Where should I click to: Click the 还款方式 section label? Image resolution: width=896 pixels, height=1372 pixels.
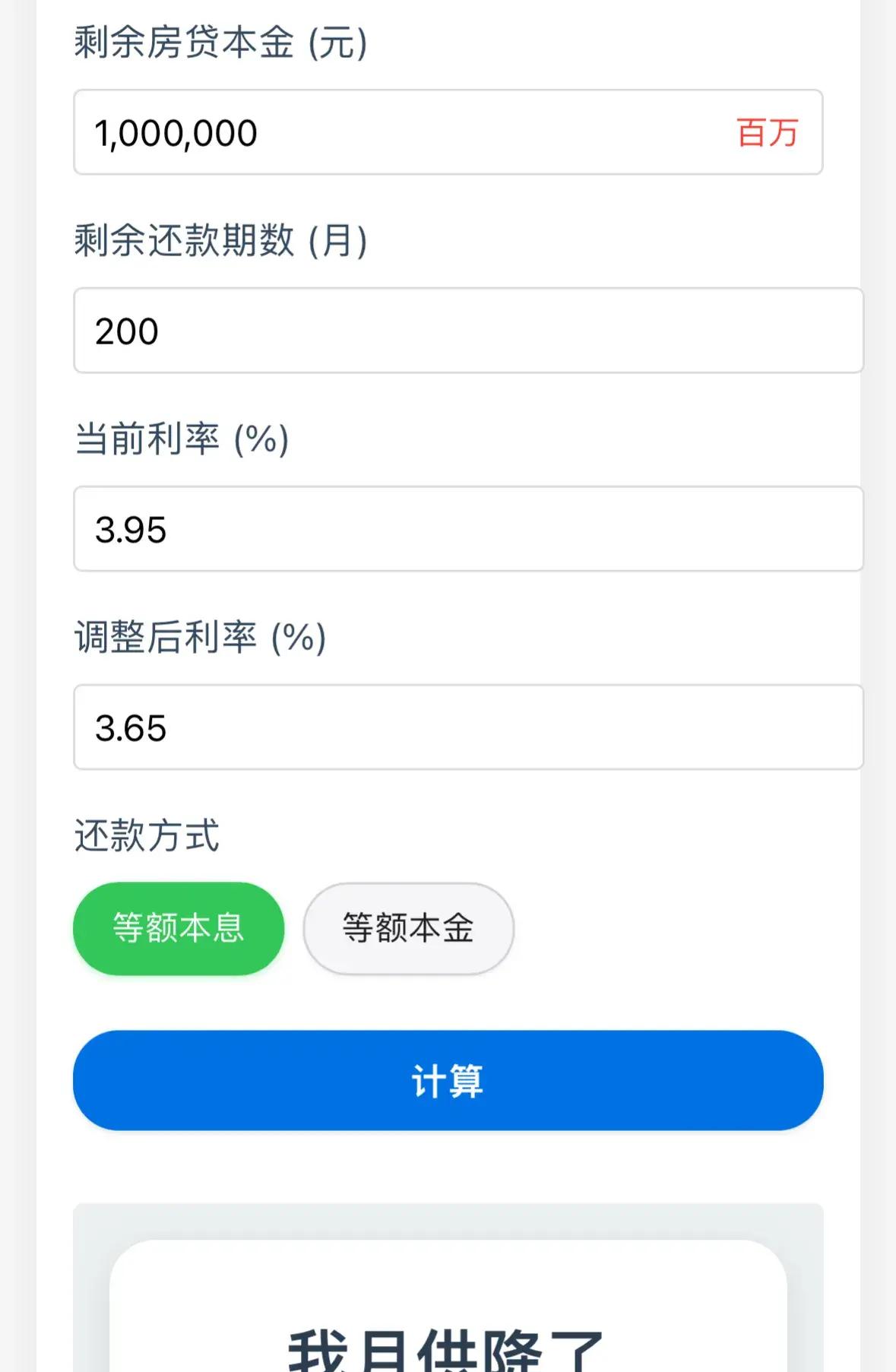(146, 835)
